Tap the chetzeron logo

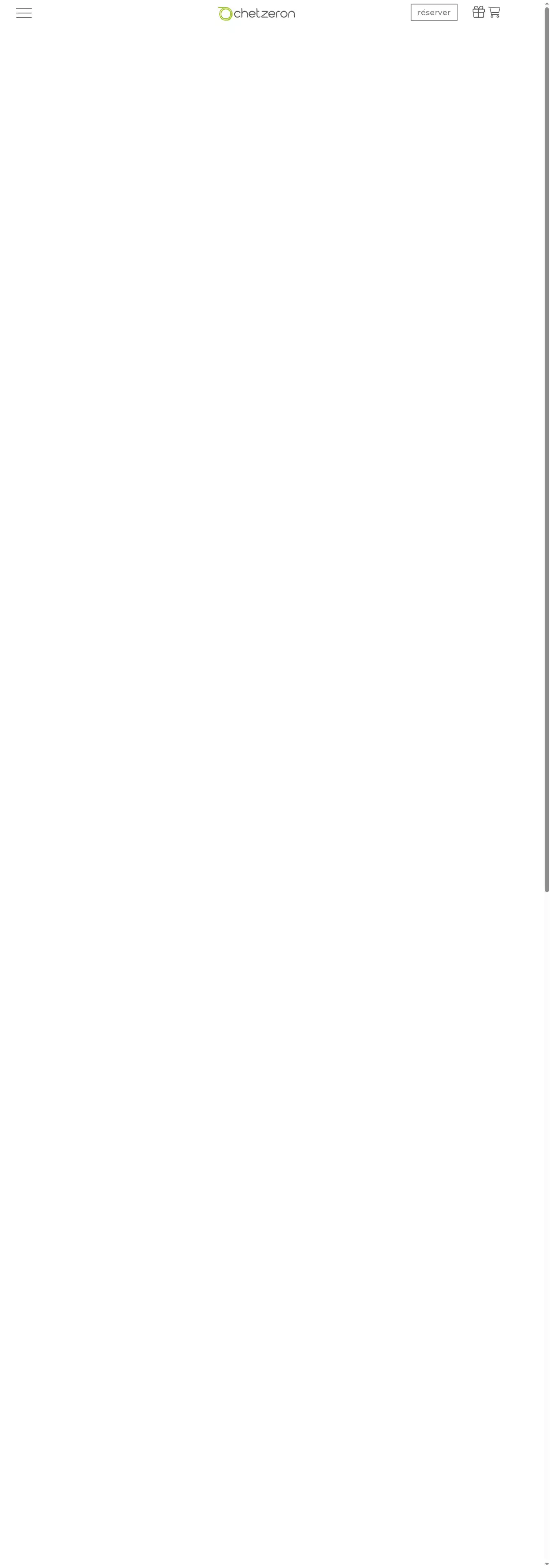tap(256, 13)
